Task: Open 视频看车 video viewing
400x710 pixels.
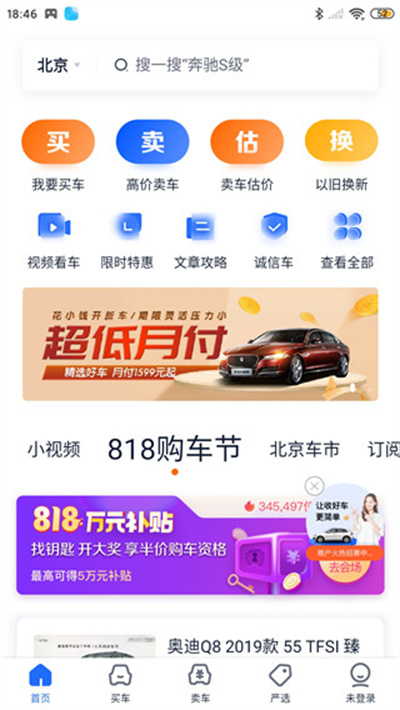Action: point(54,240)
